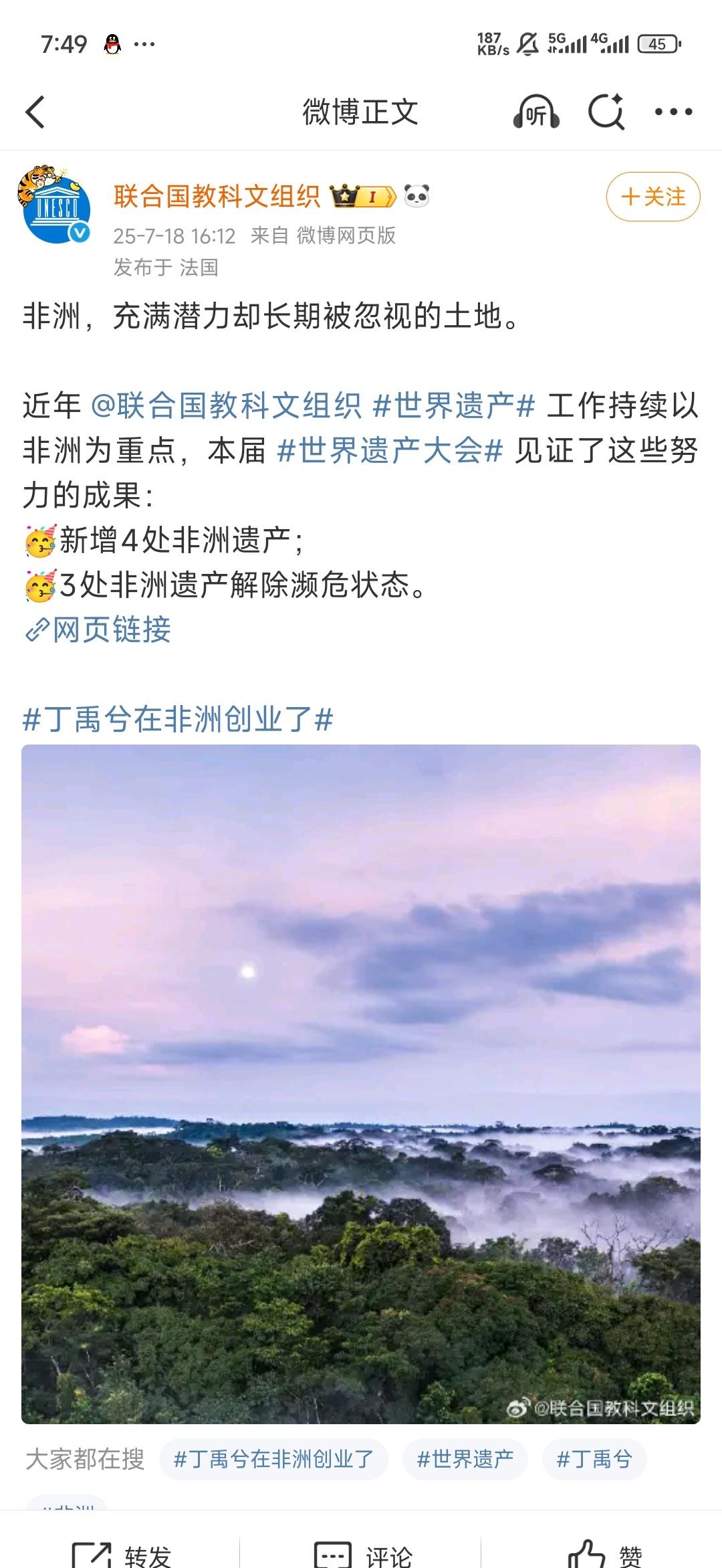Open the #世界遗产# hashtag in the post
The height and width of the screenshot is (1568, 722).
point(455,405)
